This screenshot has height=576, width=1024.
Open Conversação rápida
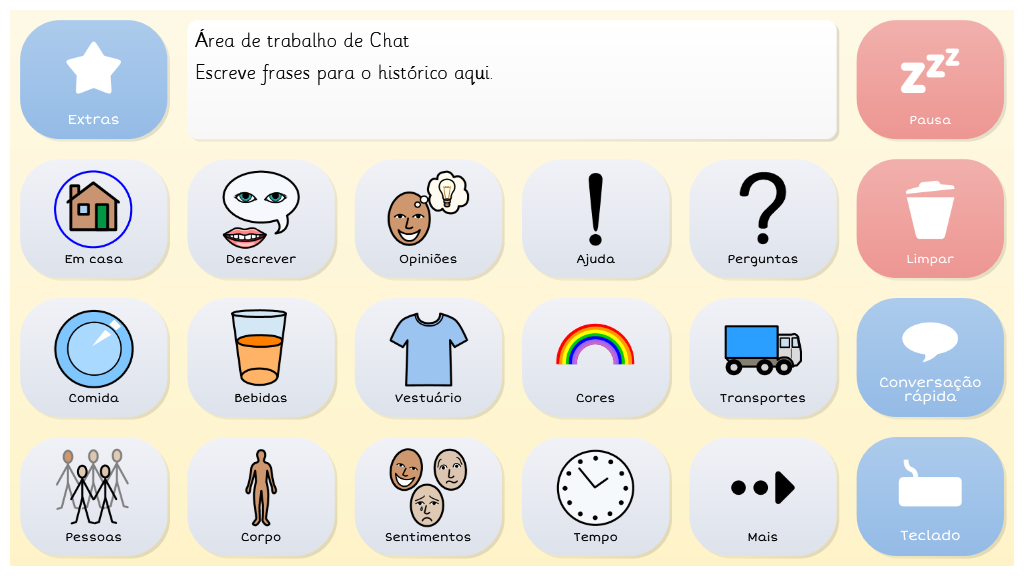(x=930, y=357)
